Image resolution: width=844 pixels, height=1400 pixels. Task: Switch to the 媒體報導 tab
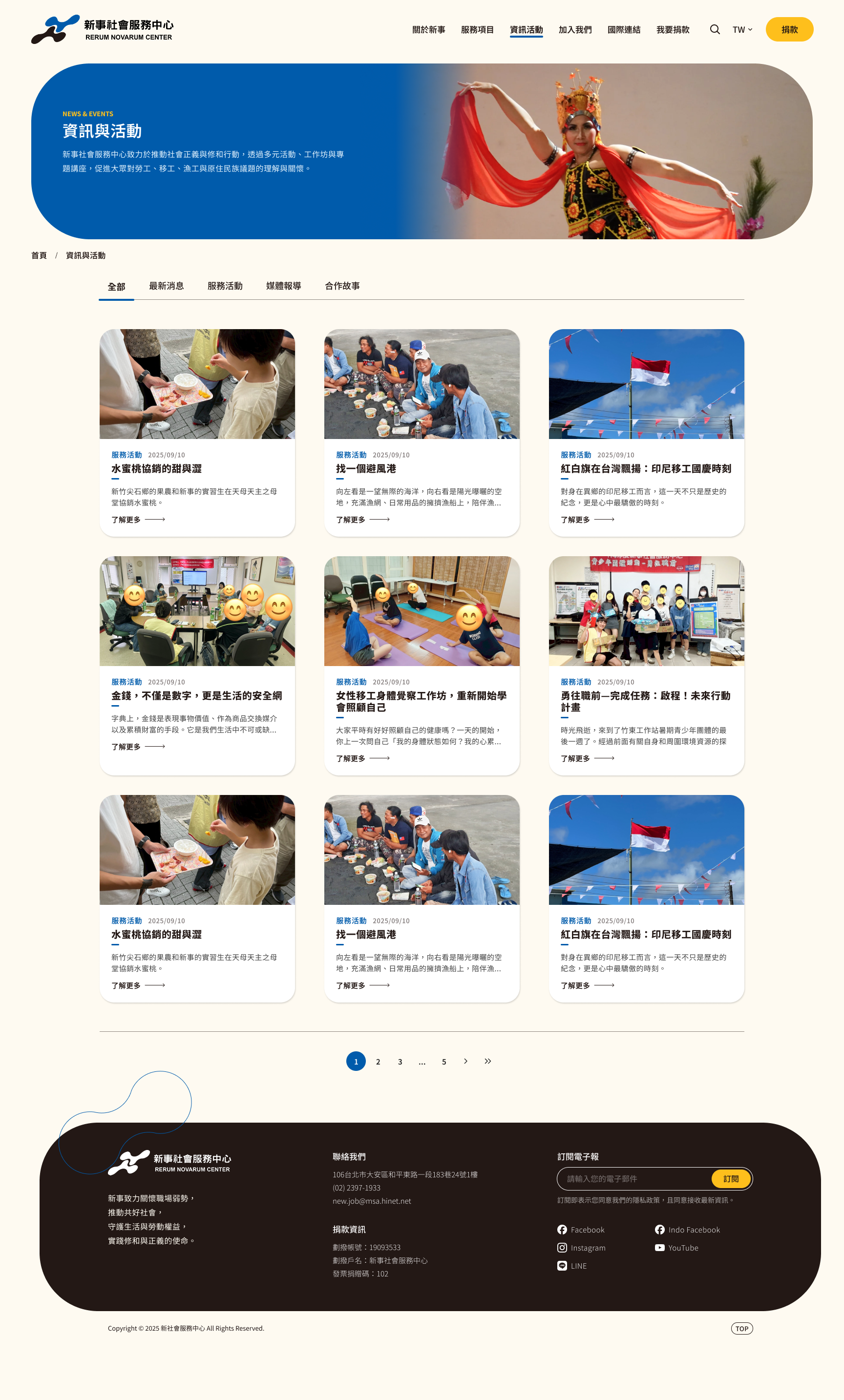tap(283, 286)
